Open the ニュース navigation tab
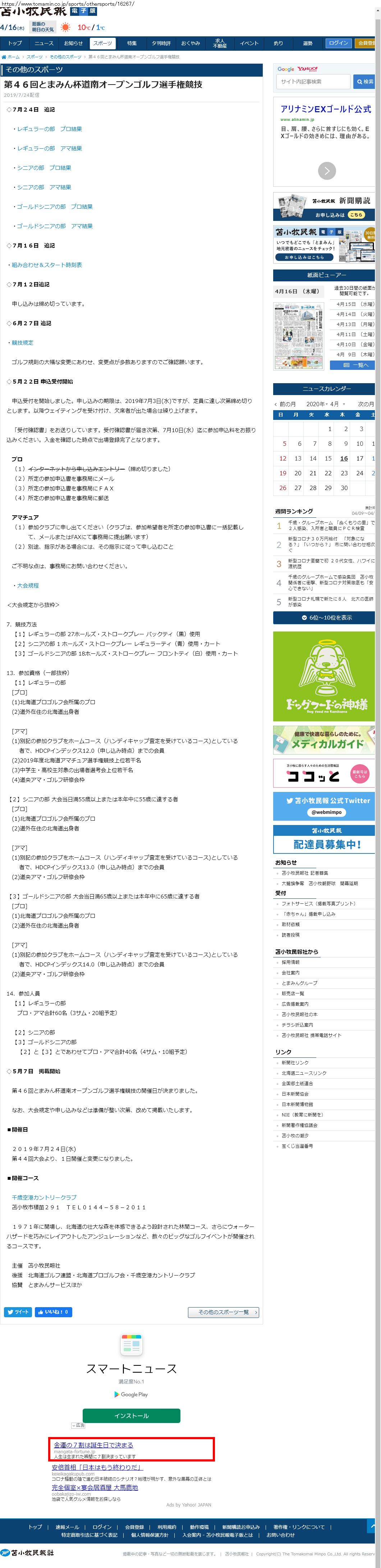The height and width of the screenshot is (1568, 381). [x=44, y=43]
